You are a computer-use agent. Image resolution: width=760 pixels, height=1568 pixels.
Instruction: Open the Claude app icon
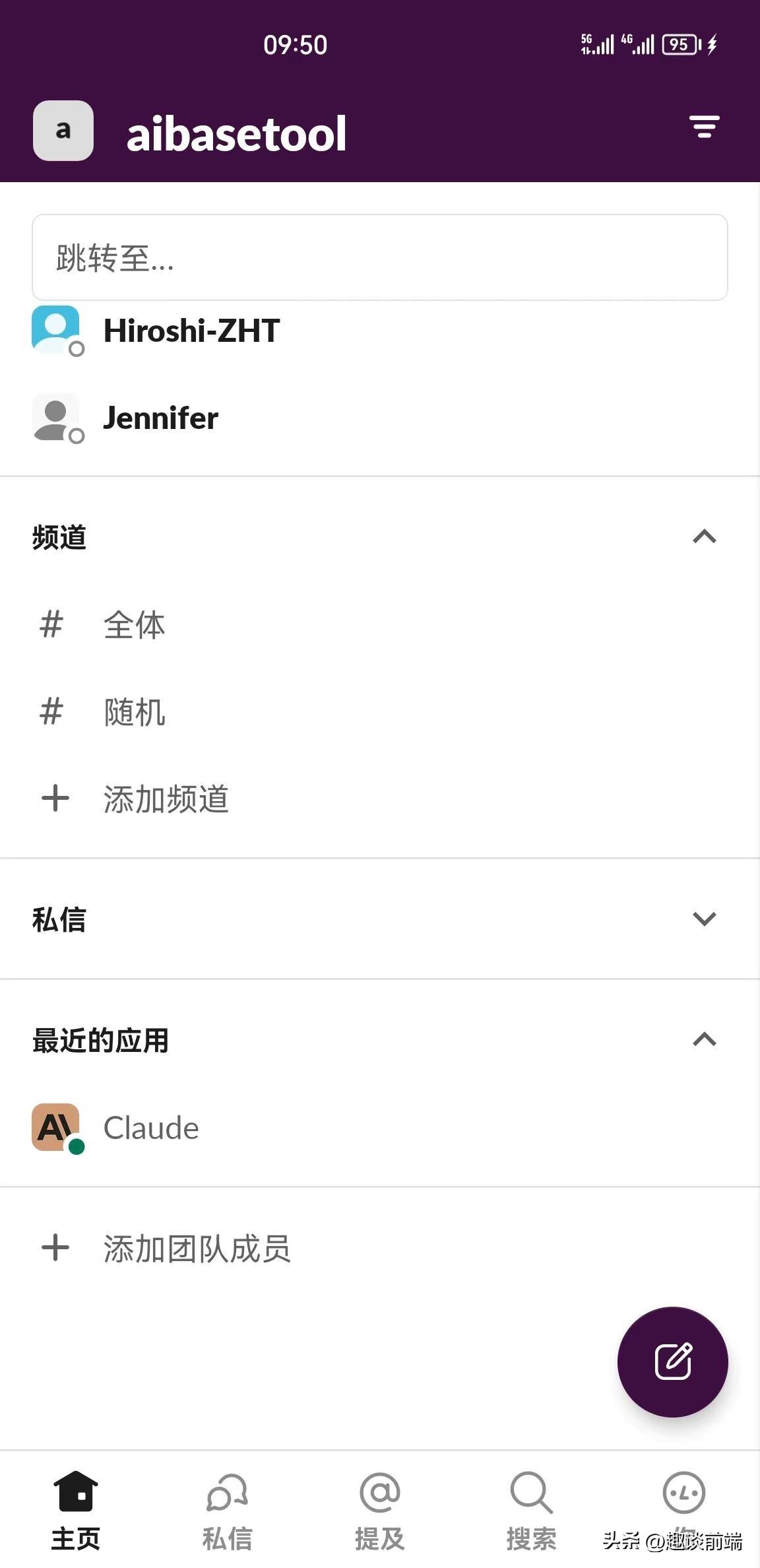click(55, 1127)
